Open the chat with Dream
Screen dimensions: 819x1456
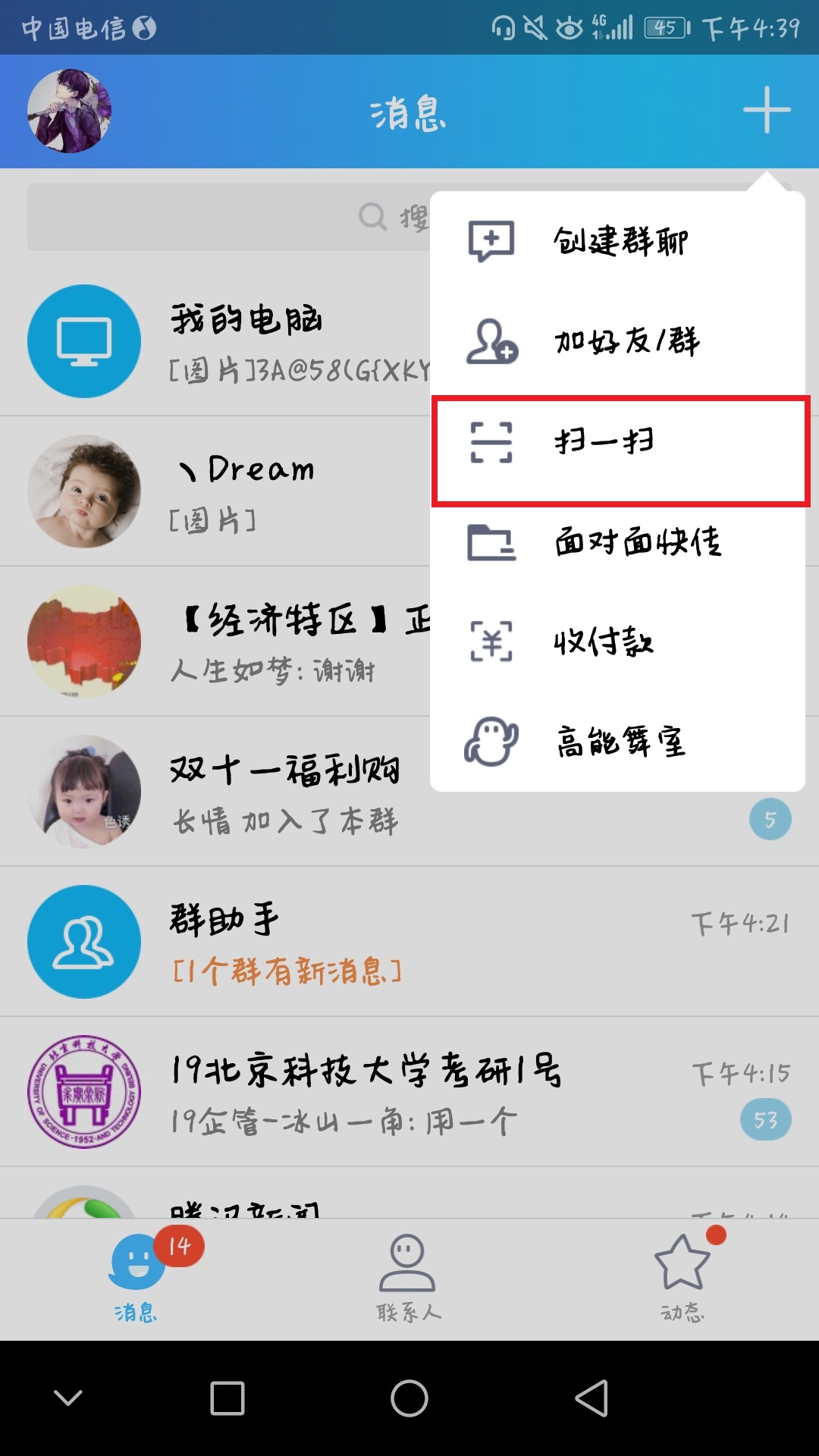click(227, 491)
